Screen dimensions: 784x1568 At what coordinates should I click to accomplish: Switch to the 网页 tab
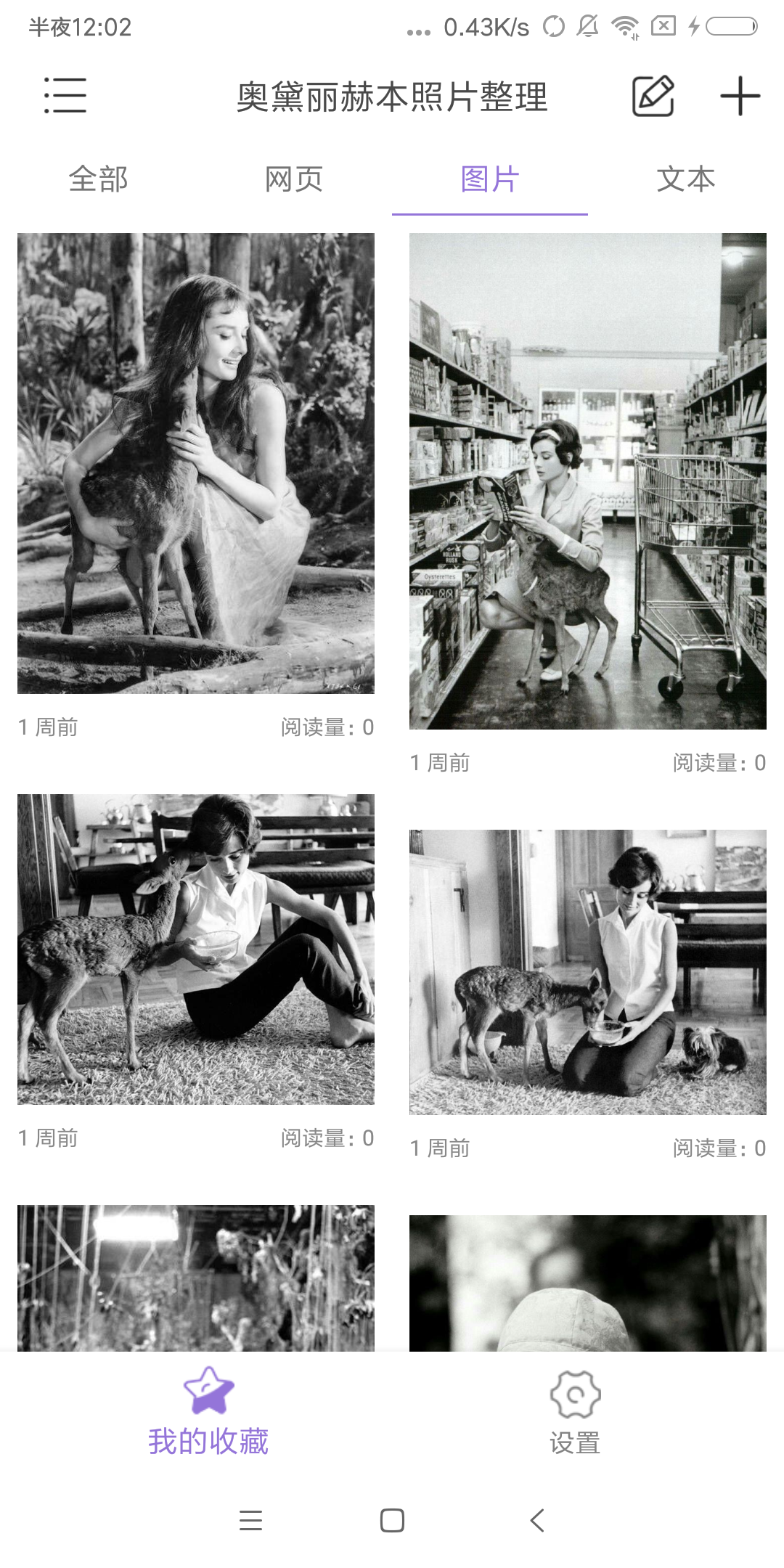coord(294,179)
